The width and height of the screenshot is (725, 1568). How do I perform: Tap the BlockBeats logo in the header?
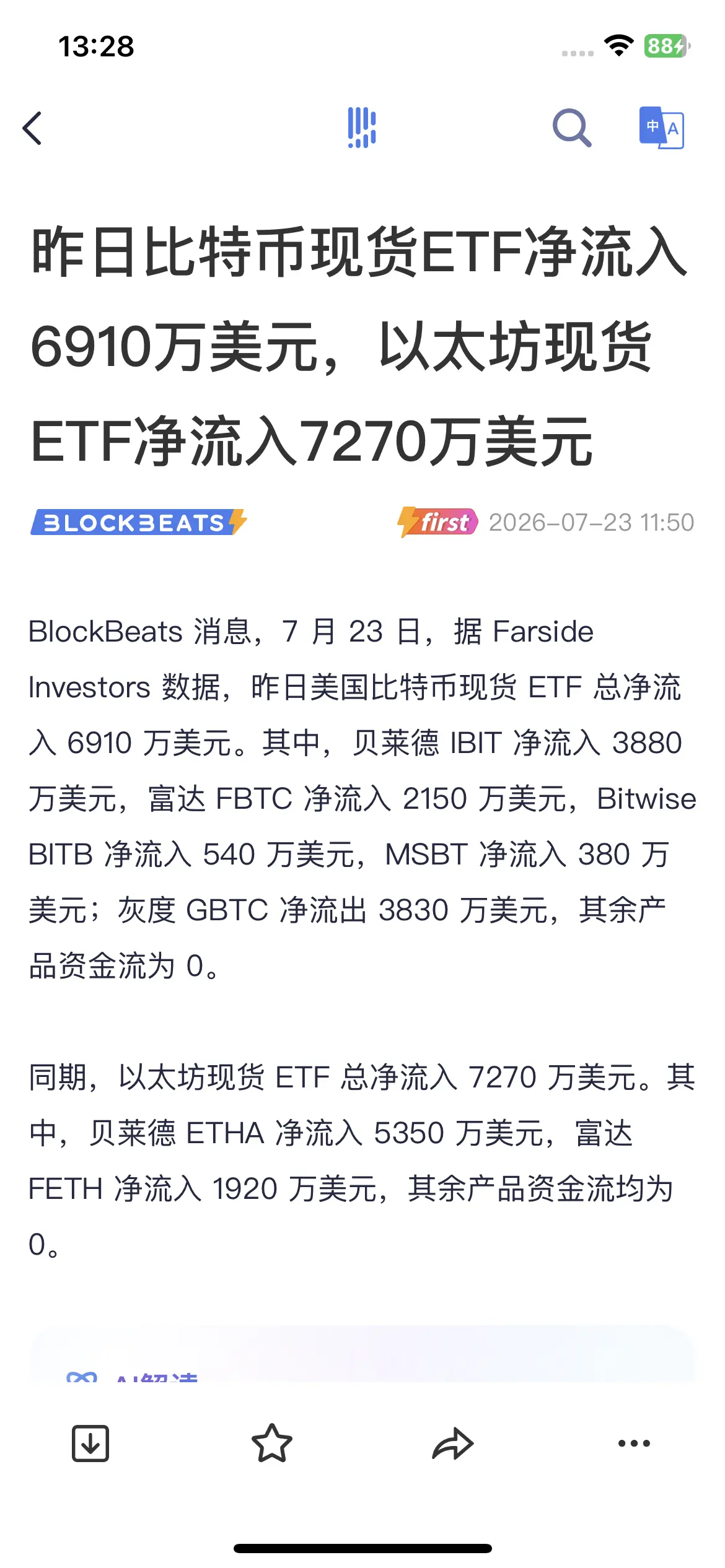tap(362, 128)
